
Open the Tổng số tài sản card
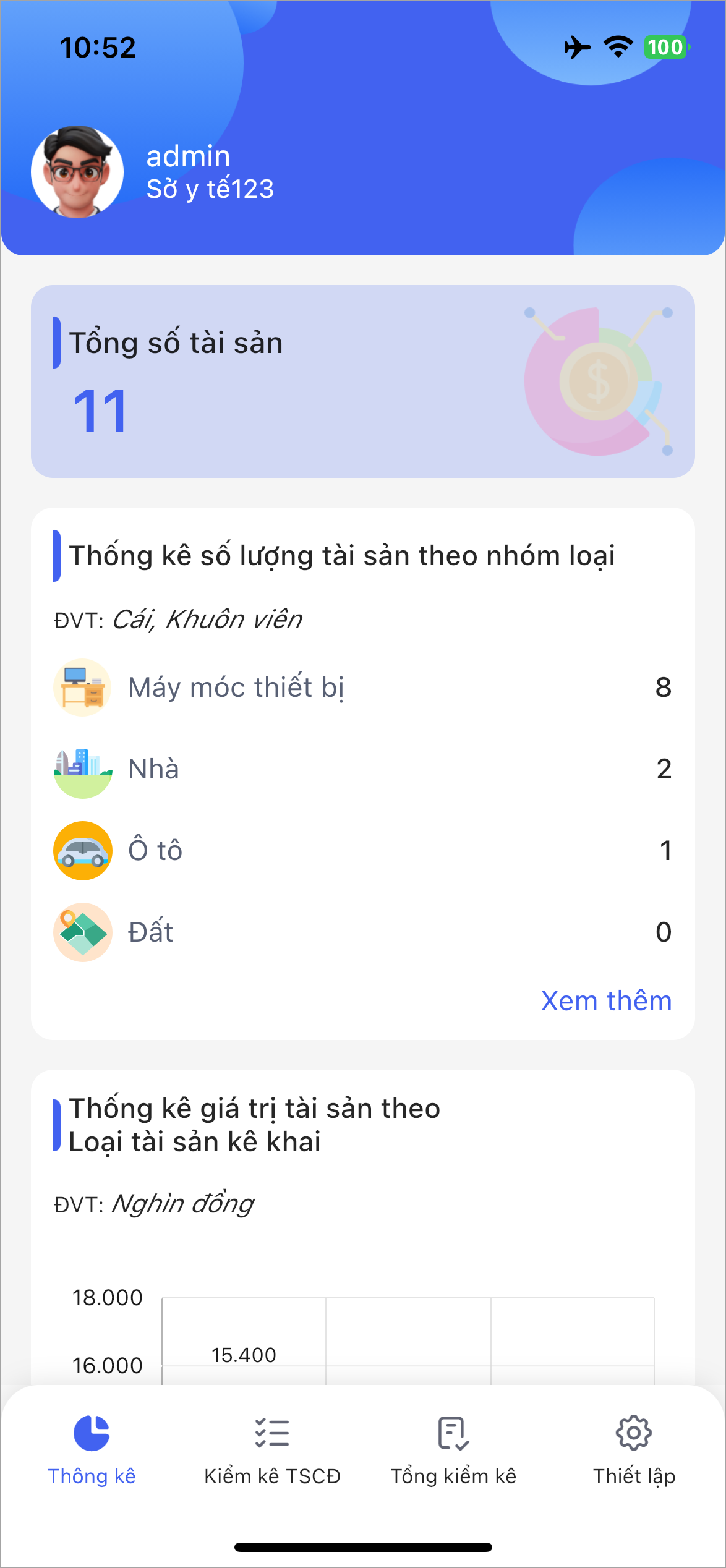click(362, 381)
